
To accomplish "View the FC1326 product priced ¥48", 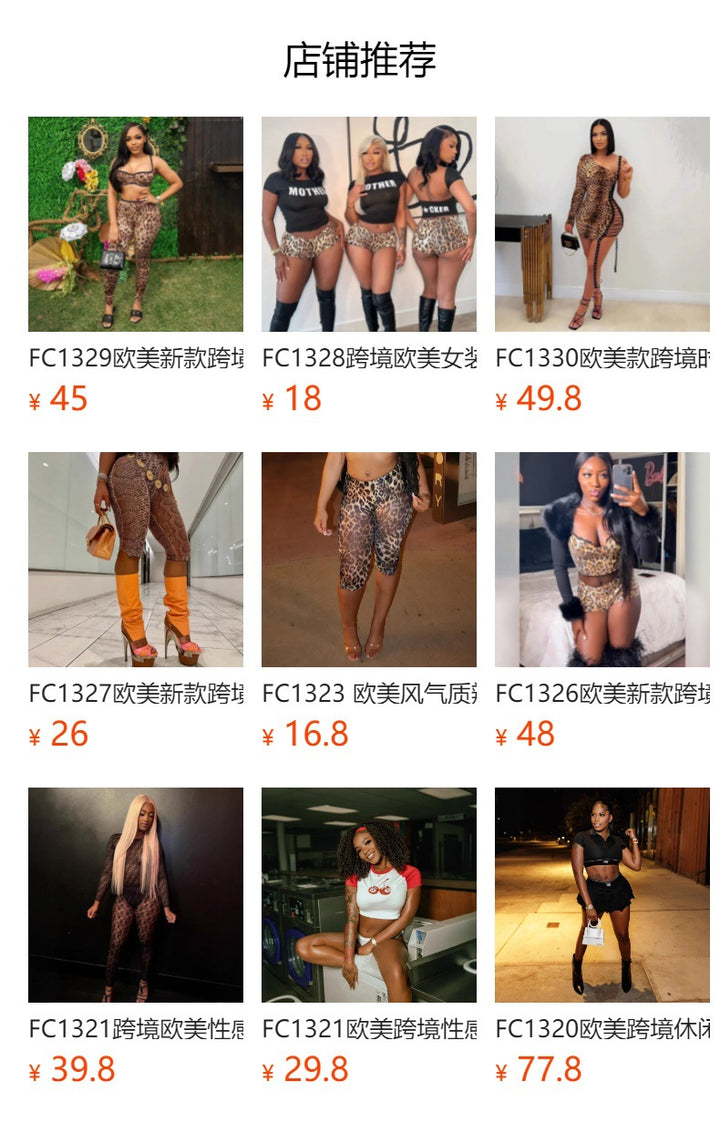I will click(x=602, y=559).
